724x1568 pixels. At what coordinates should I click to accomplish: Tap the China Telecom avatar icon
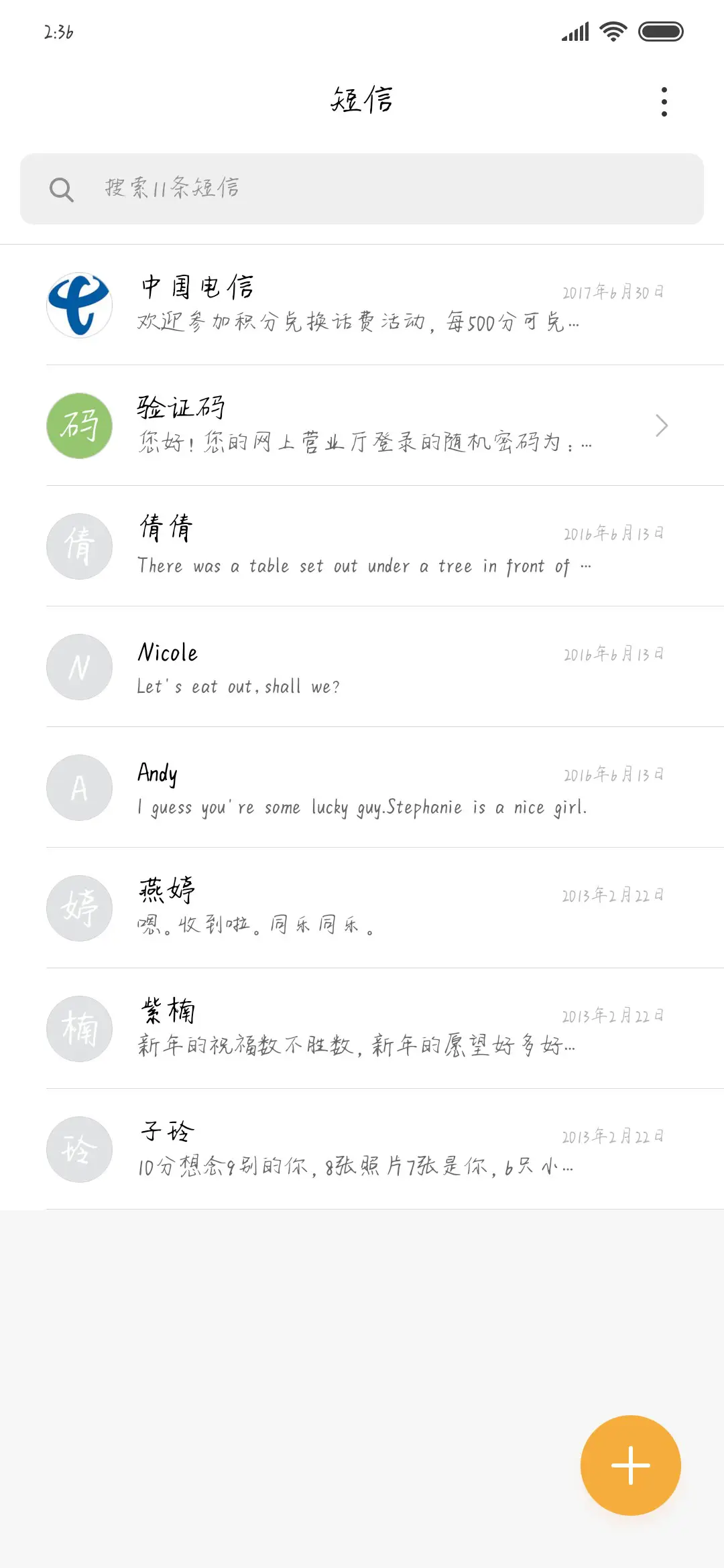pyautogui.click(x=78, y=305)
